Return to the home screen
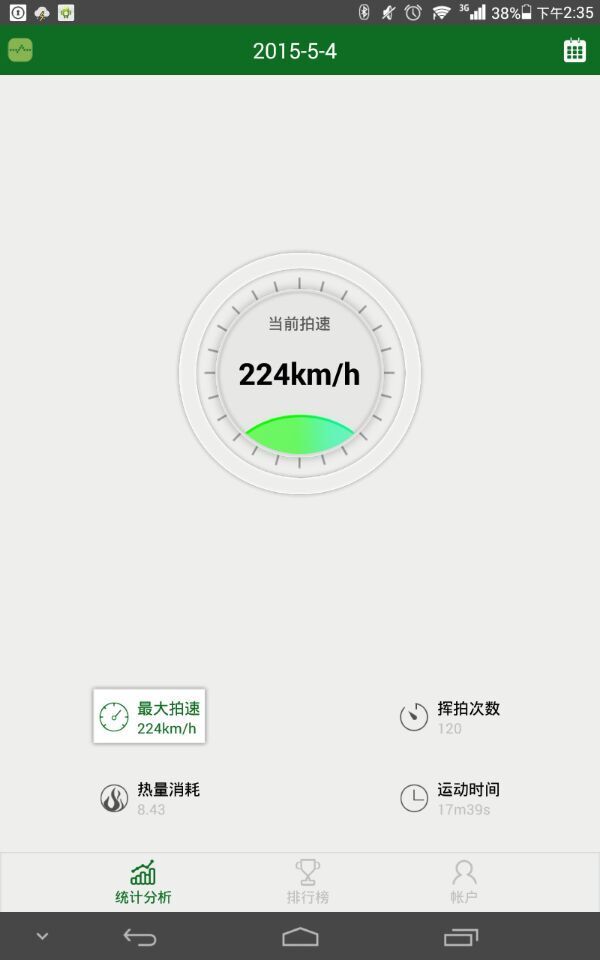The width and height of the screenshot is (600, 960). coord(300,937)
